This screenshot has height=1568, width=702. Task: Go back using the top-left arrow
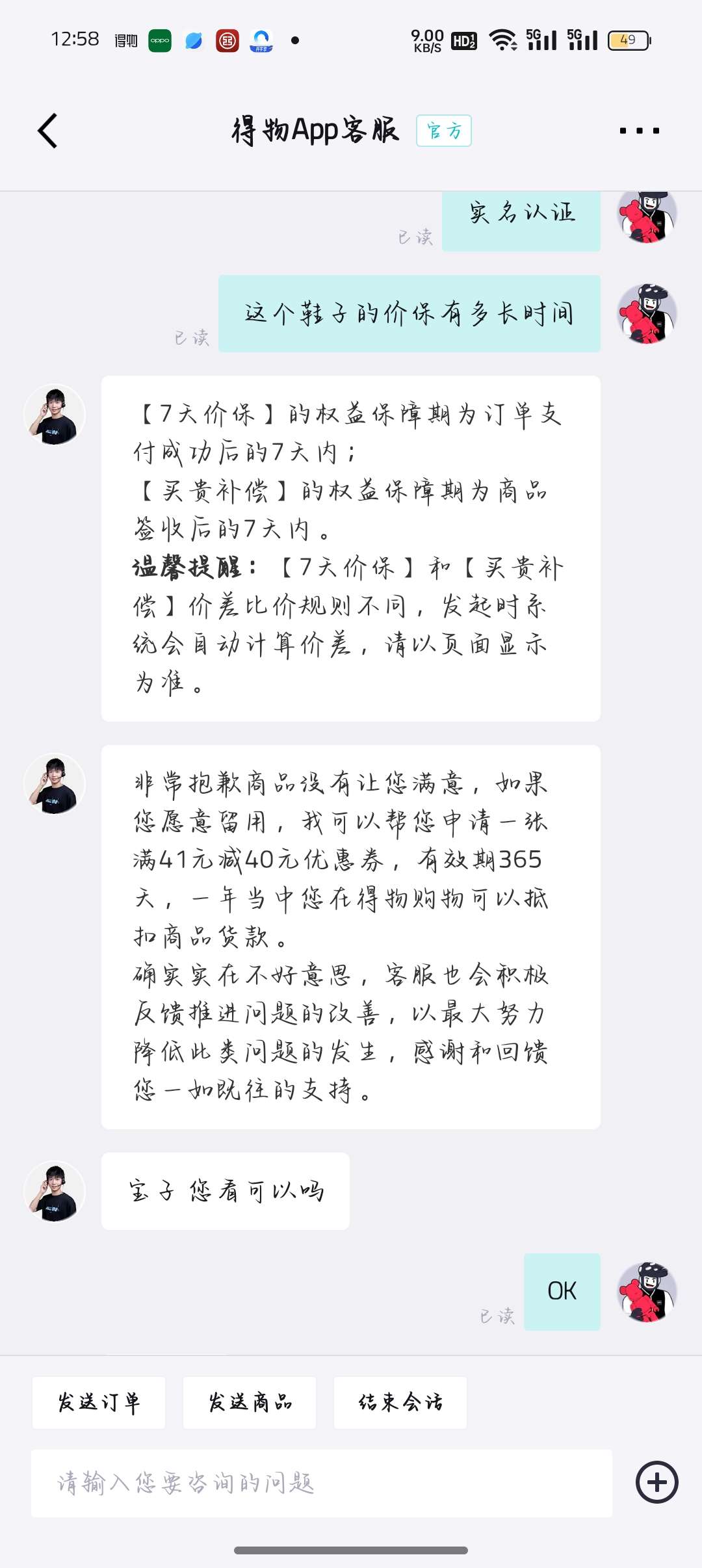point(47,131)
